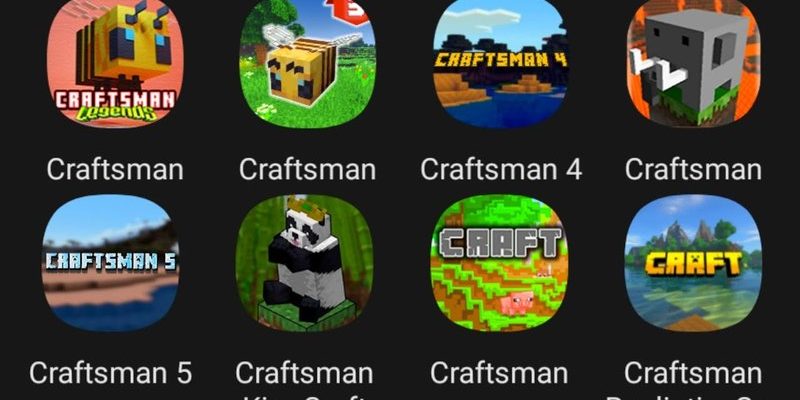Open the Craftsman app with the pink pig icon
Image resolution: width=800 pixels, height=400 pixels.
click(x=500, y=263)
